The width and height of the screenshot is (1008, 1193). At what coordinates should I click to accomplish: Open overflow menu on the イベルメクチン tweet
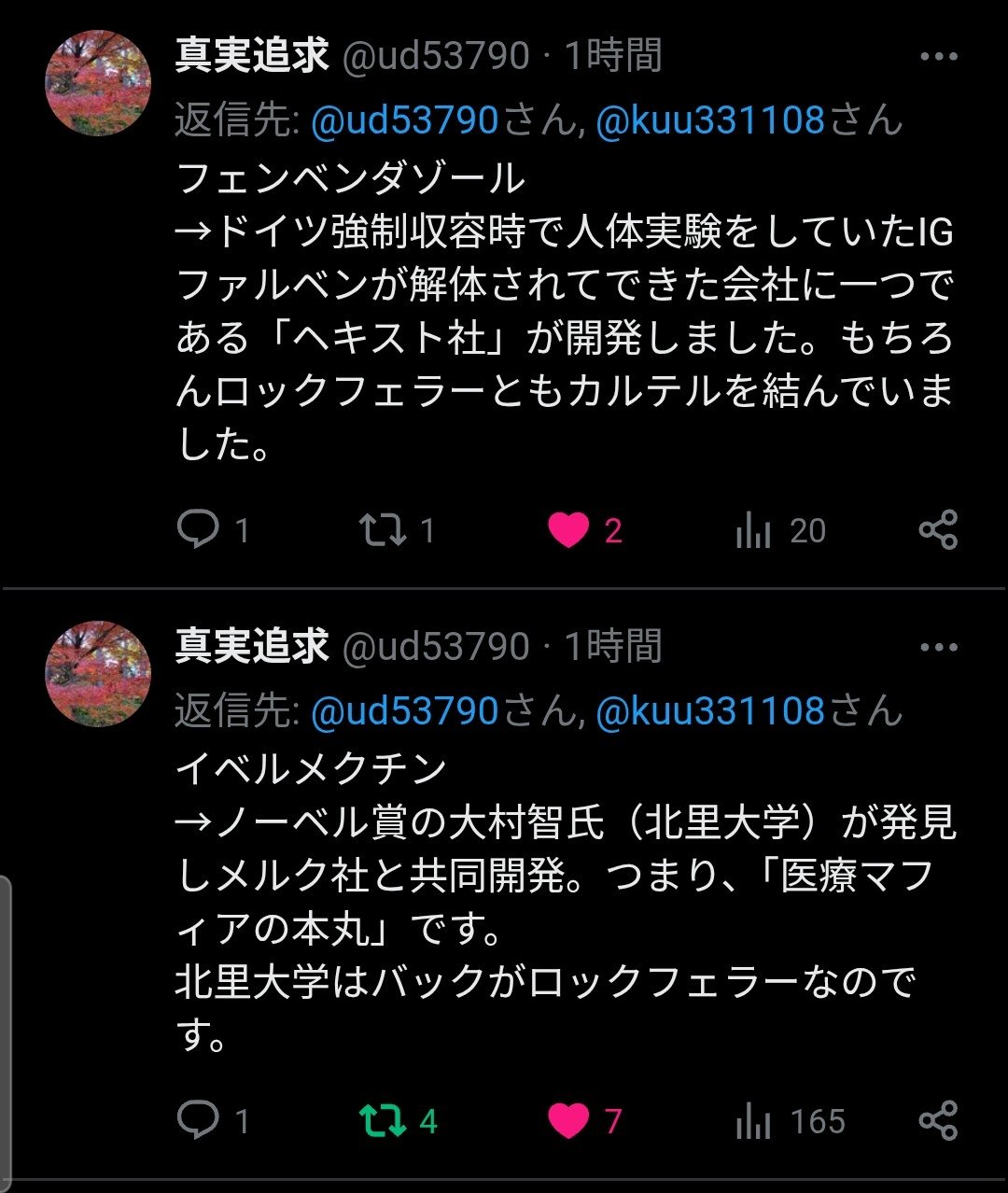[x=938, y=647]
